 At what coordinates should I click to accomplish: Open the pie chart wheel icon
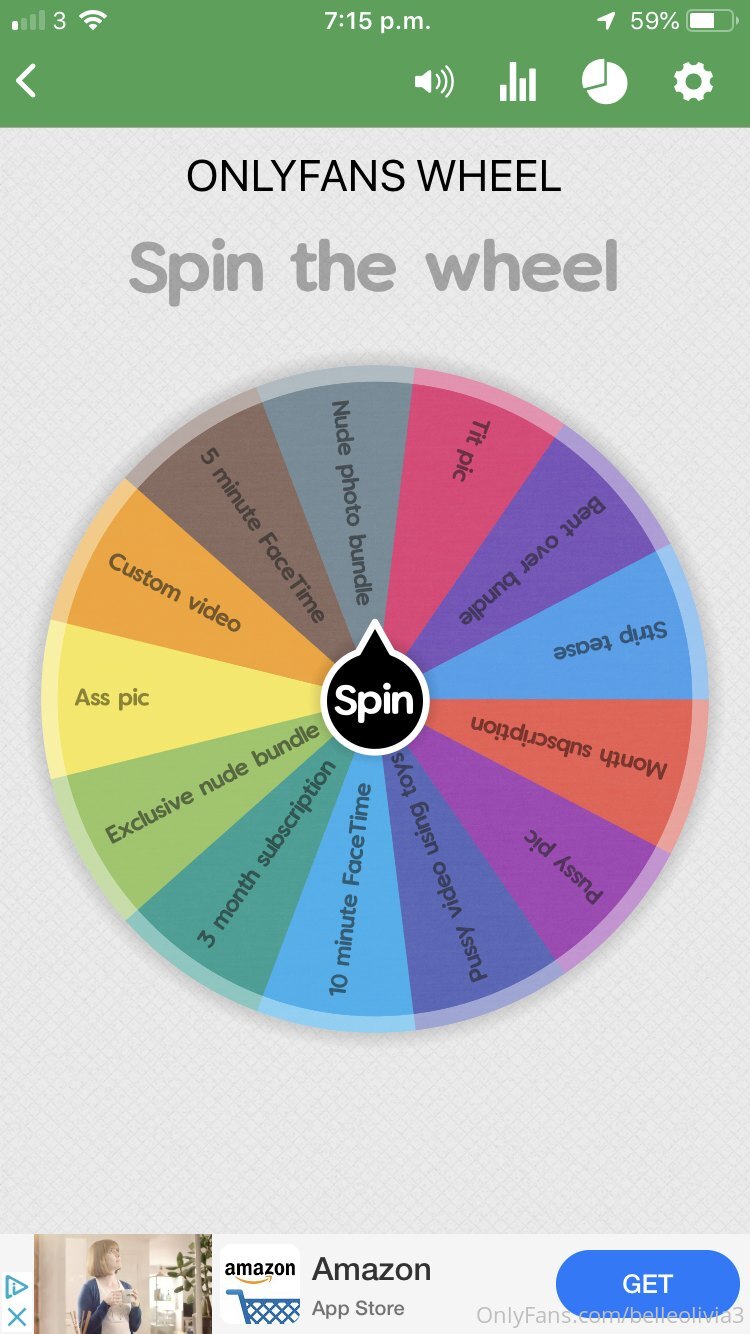(x=604, y=82)
